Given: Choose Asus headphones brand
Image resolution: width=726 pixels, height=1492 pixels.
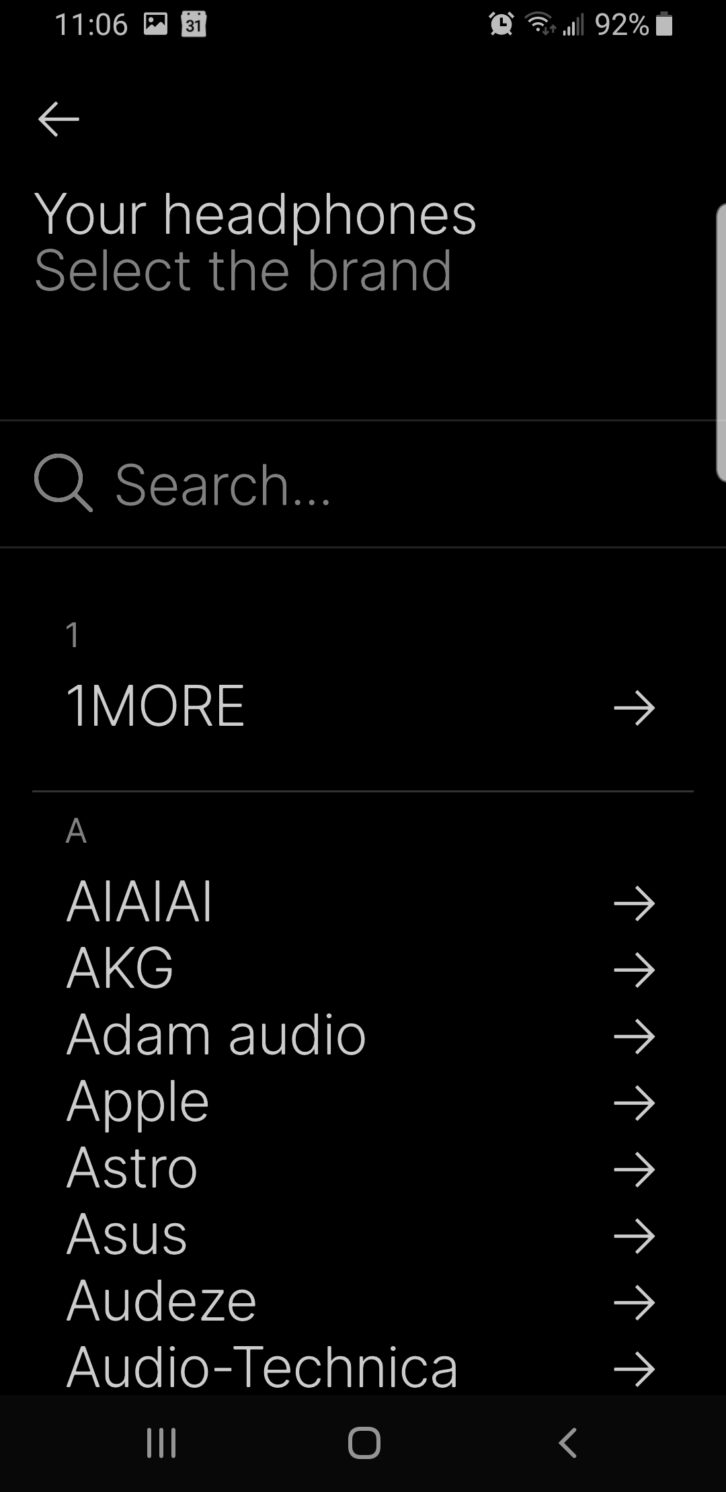Looking at the screenshot, I should pos(360,1235).
